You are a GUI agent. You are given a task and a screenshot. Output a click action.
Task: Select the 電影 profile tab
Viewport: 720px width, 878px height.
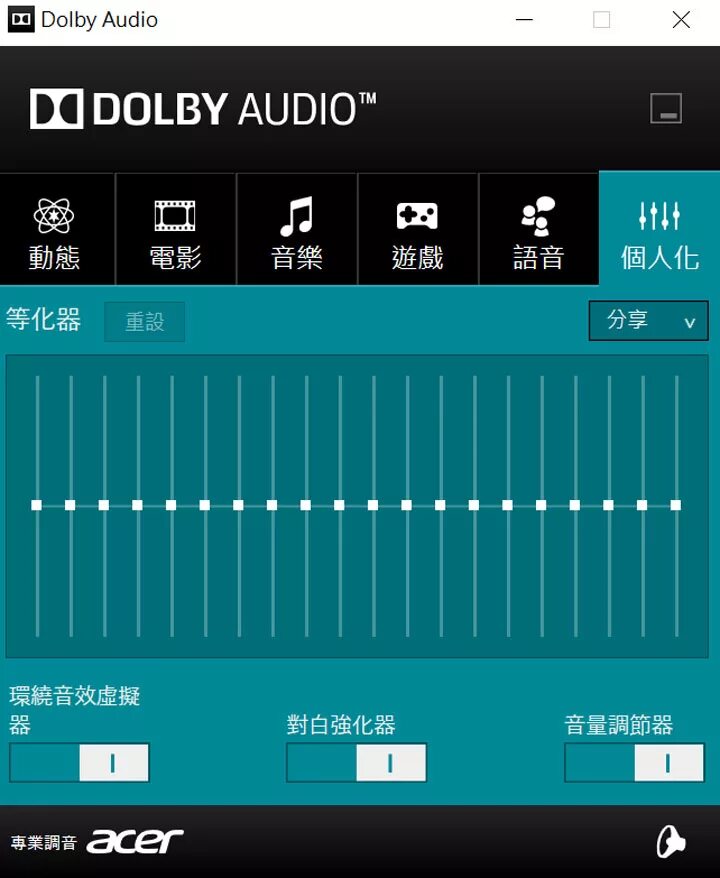tap(176, 231)
